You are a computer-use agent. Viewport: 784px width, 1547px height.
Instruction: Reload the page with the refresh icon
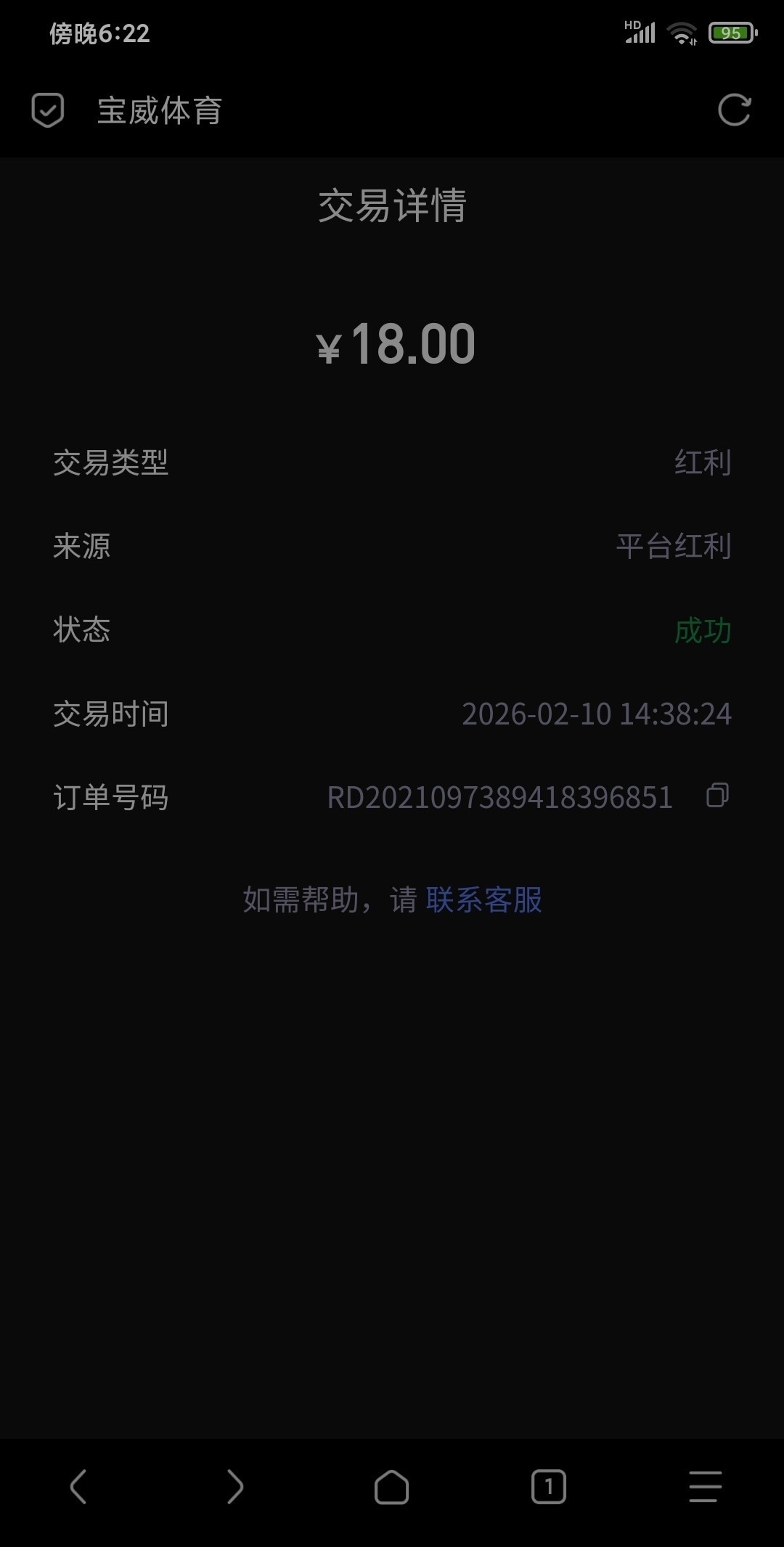tap(734, 110)
